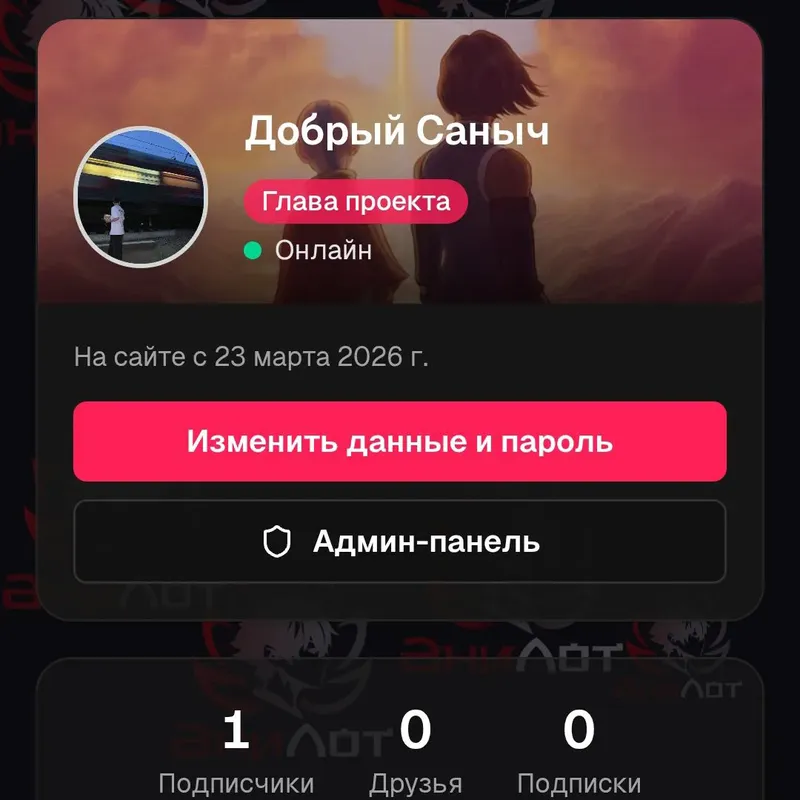Image resolution: width=800 pixels, height=800 pixels.
Task: Open the "Подписчики" followers list
Action: [x=236, y=752]
